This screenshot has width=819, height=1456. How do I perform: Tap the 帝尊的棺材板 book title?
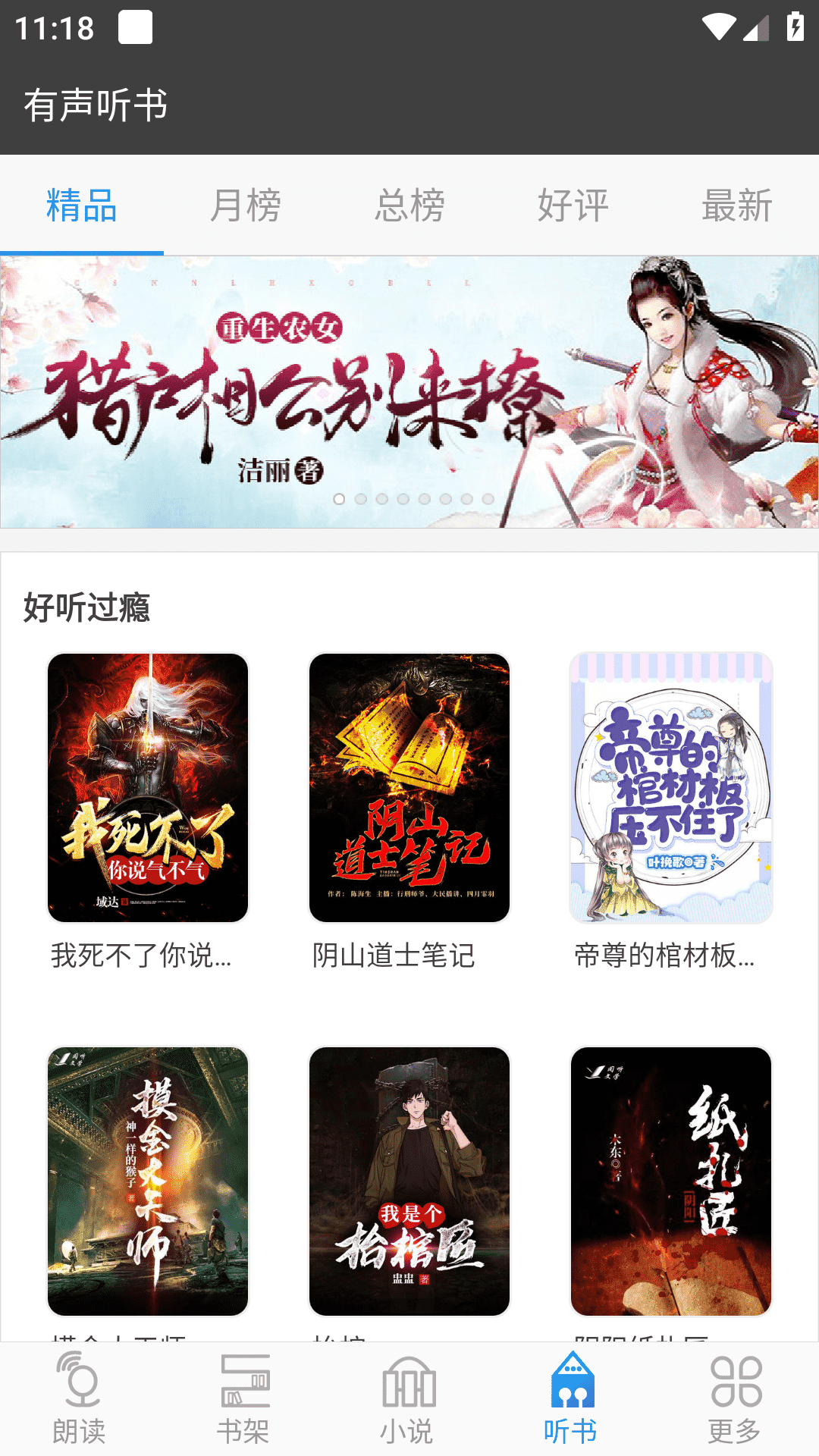click(x=664, y=957)
